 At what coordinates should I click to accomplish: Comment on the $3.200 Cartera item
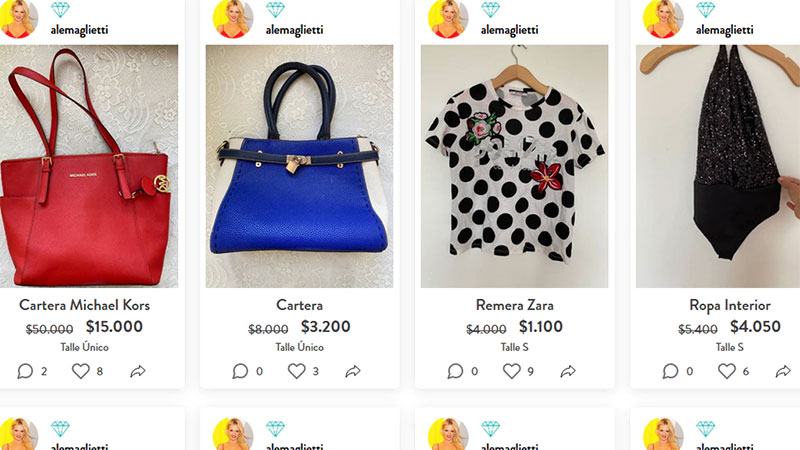point(240,371)
